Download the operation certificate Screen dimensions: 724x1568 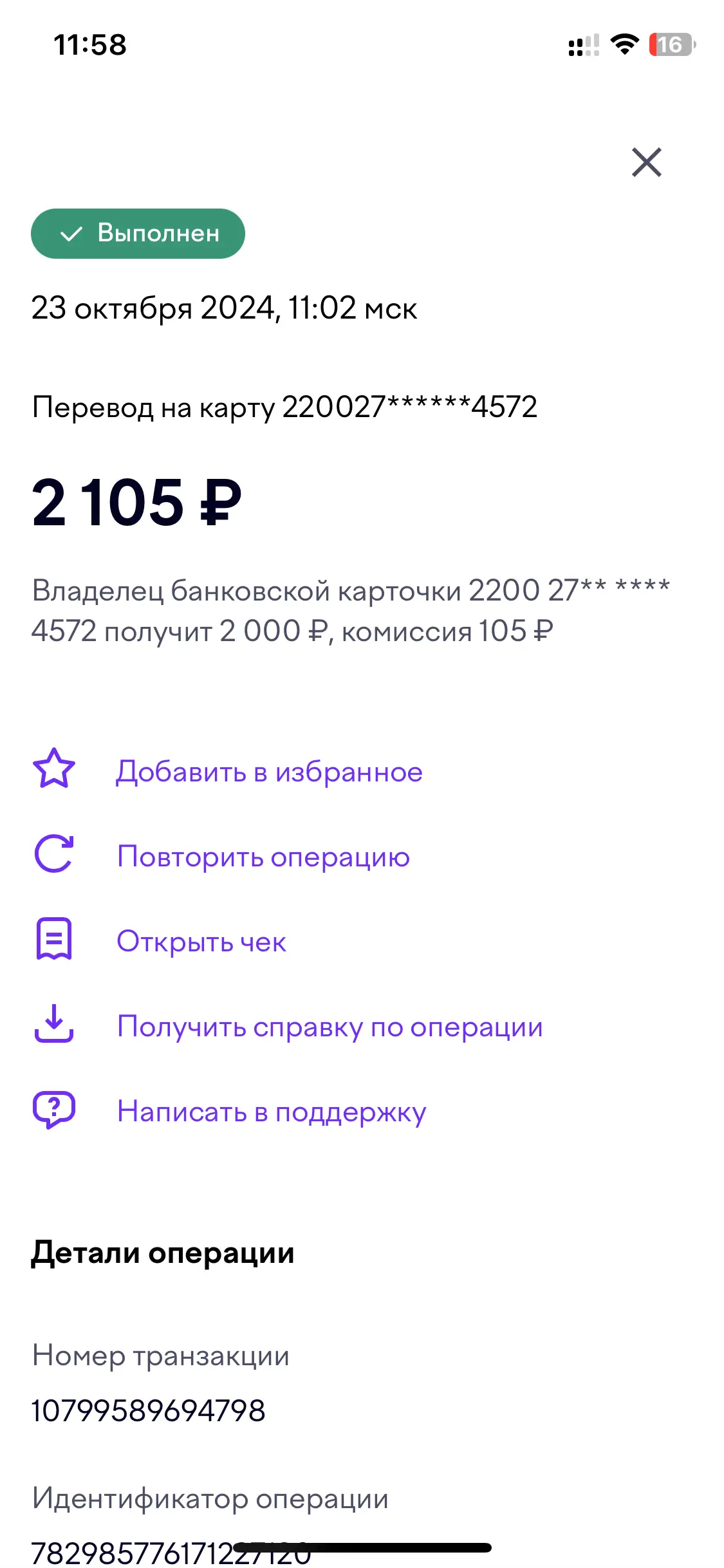pyautogui.click(x=330, y=1027)
